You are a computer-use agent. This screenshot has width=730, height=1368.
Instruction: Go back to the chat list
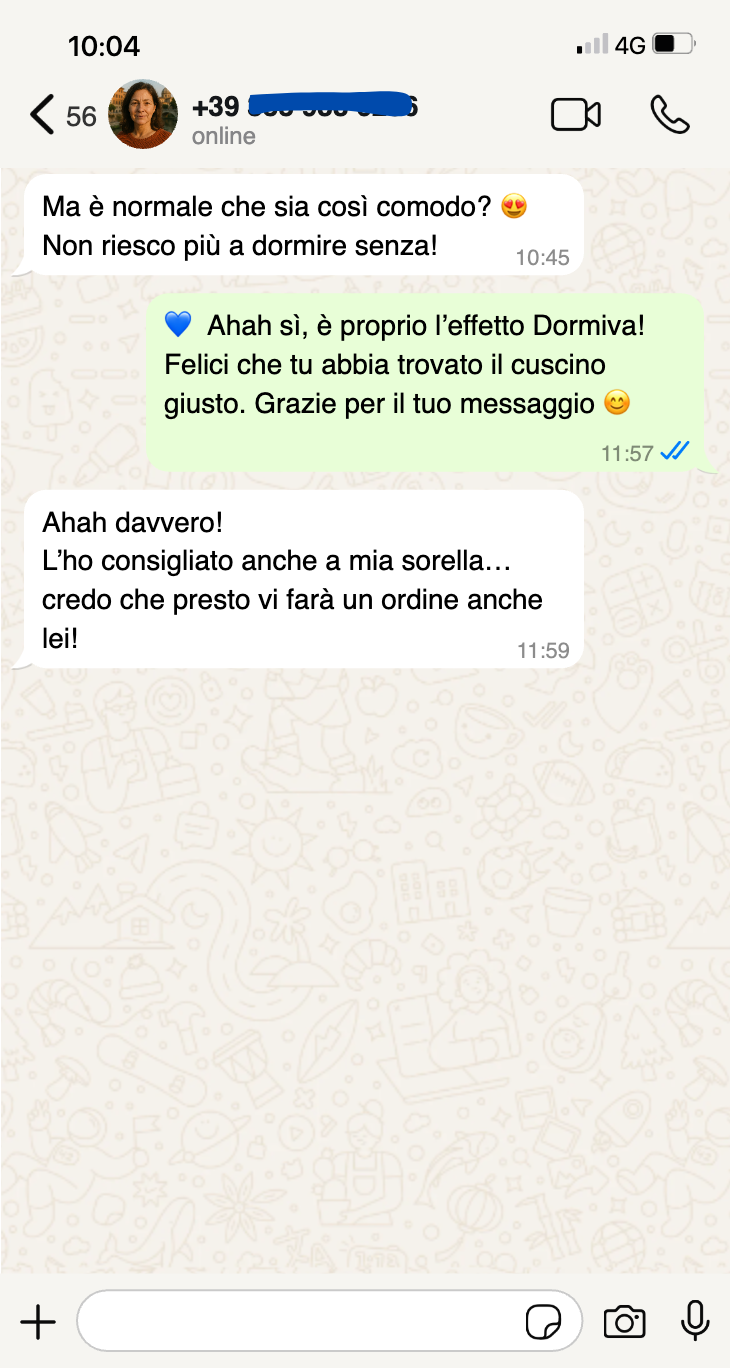(43, 115)
